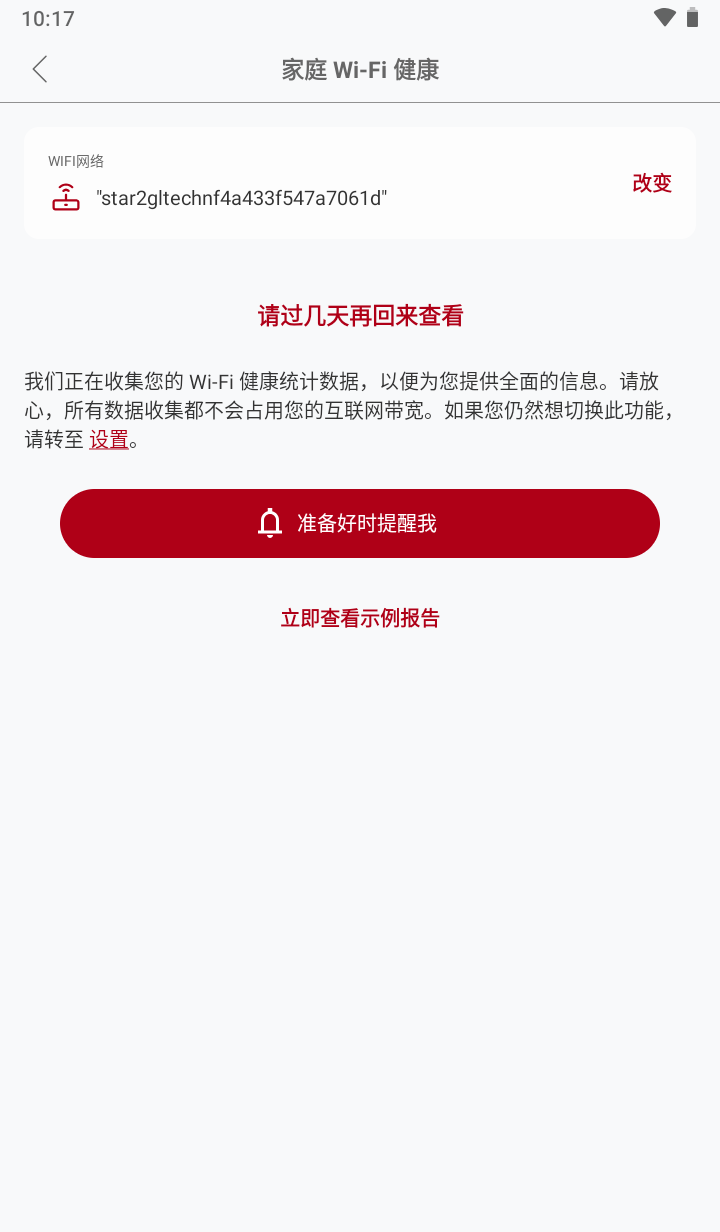Tap the bell icon inside the red button
The image size is (720, 1232).
tap(268, 522)
